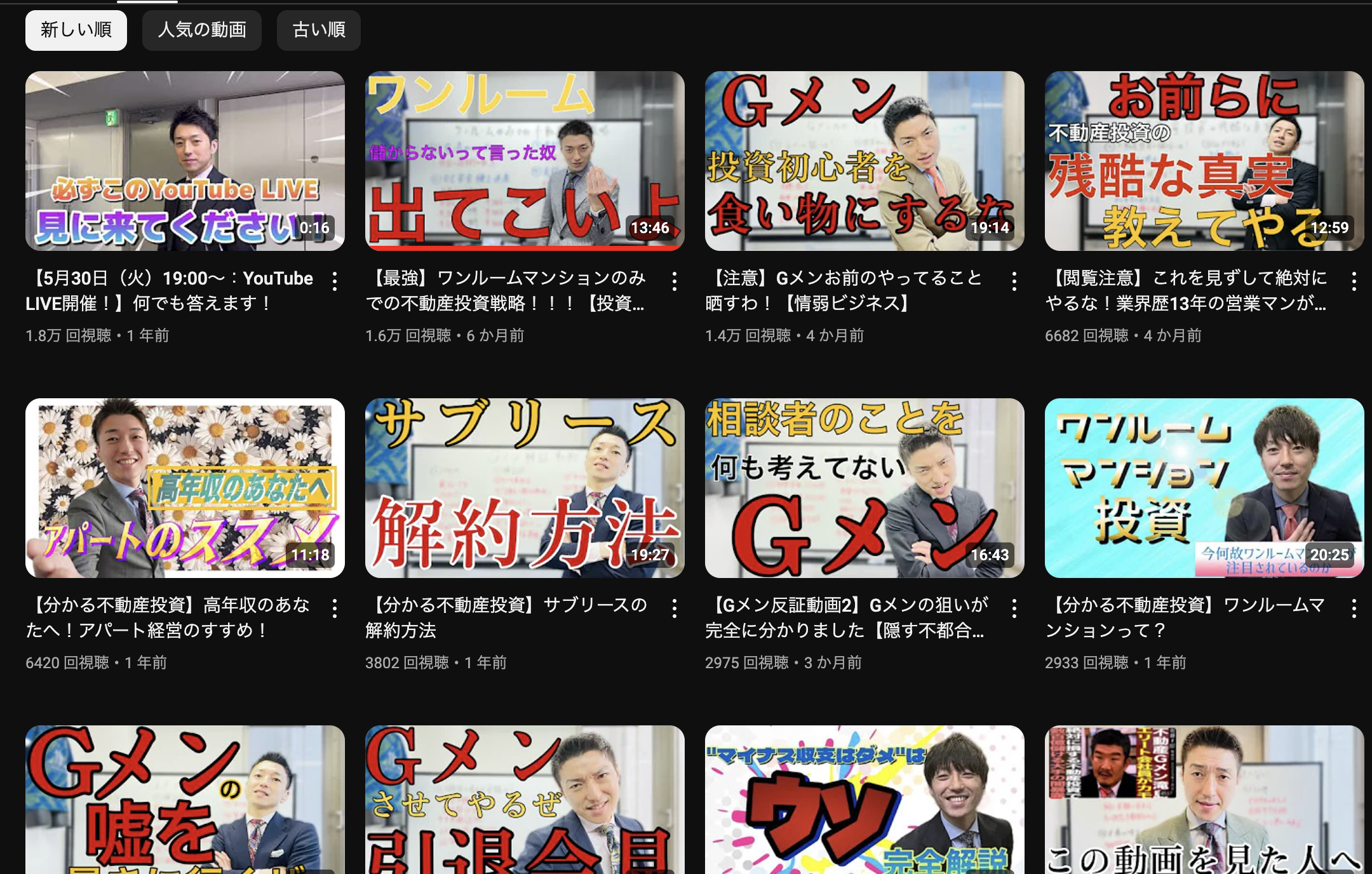Open the 5月30日 YouTube LIVE開催 video
This screenshot has width=1372, height=874.
[185, 161]
